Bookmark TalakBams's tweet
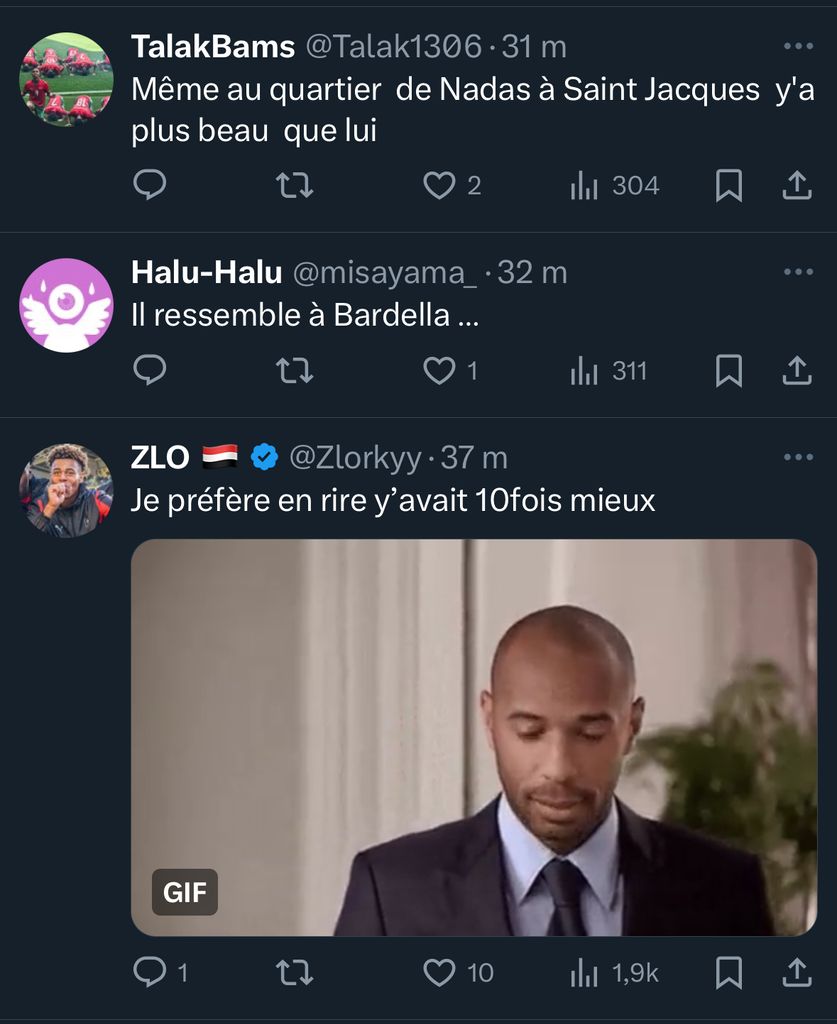 click(729, 185)
